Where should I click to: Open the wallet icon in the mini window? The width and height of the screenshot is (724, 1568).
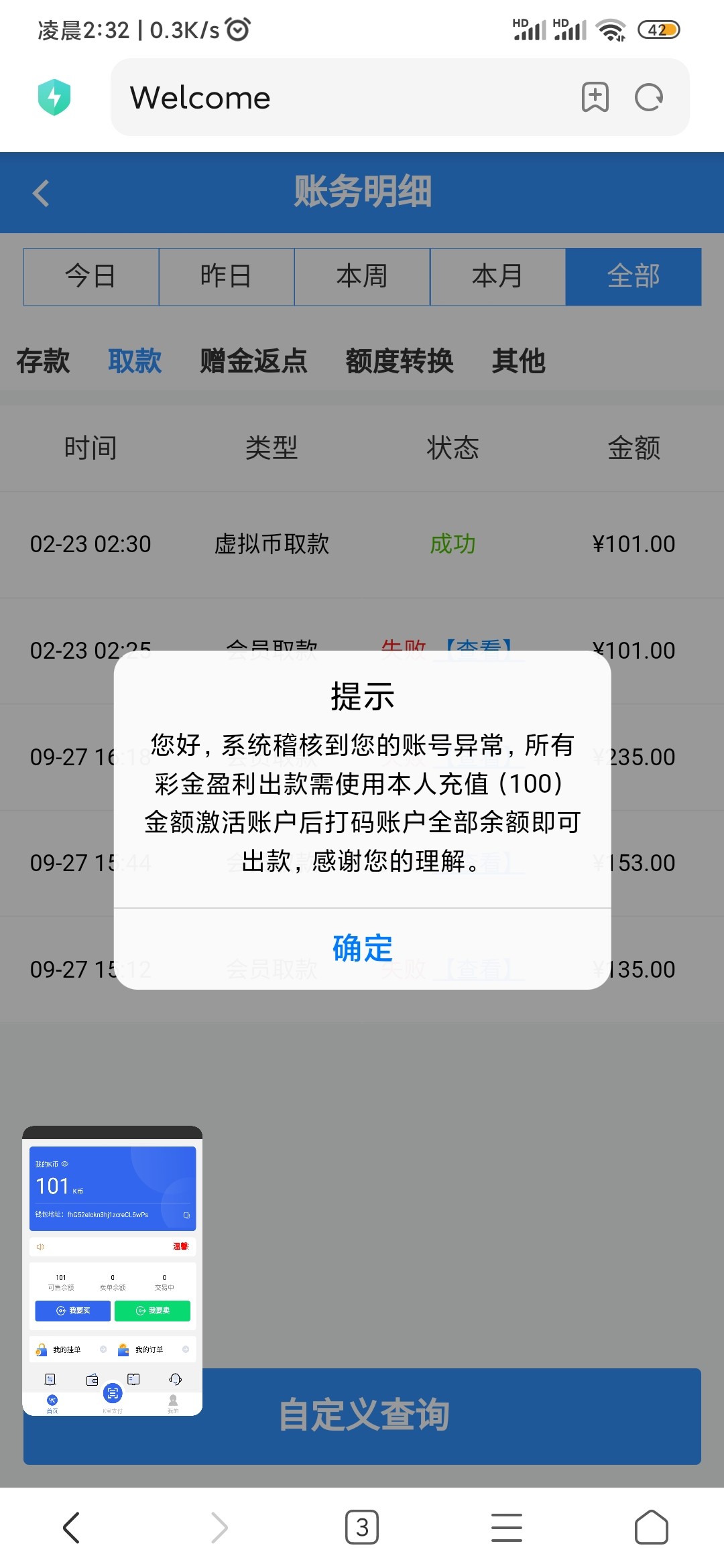[x=92, y=1379]
